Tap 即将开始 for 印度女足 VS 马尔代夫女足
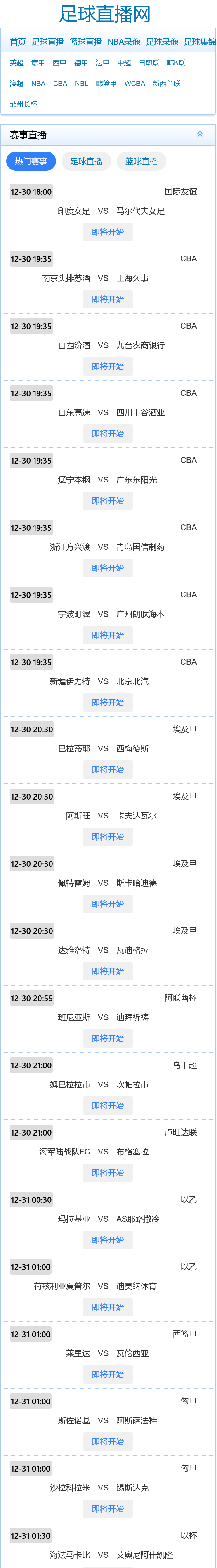The image size is (217, 1568). 108,232
